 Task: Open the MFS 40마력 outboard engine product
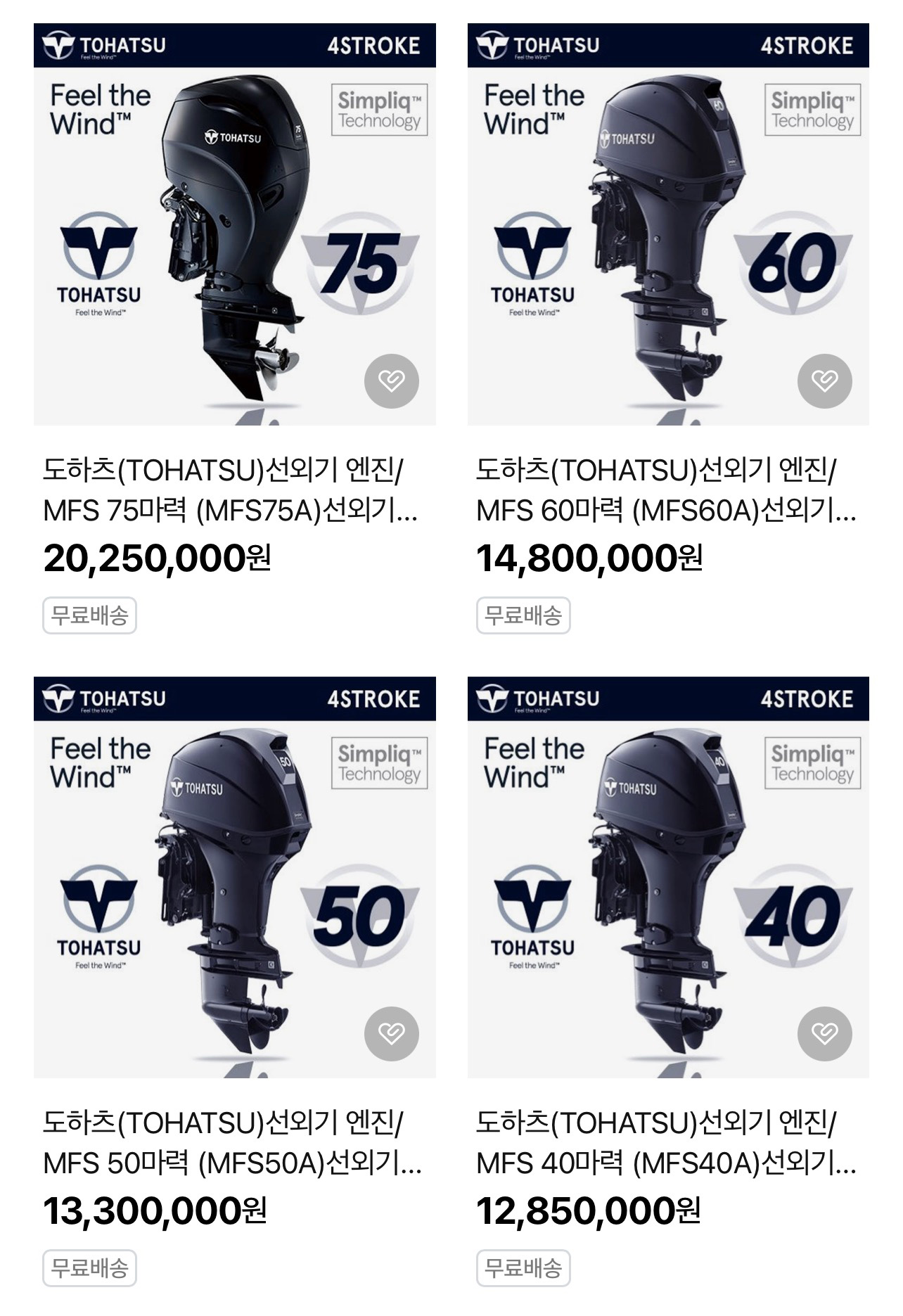pos(665,1143)
